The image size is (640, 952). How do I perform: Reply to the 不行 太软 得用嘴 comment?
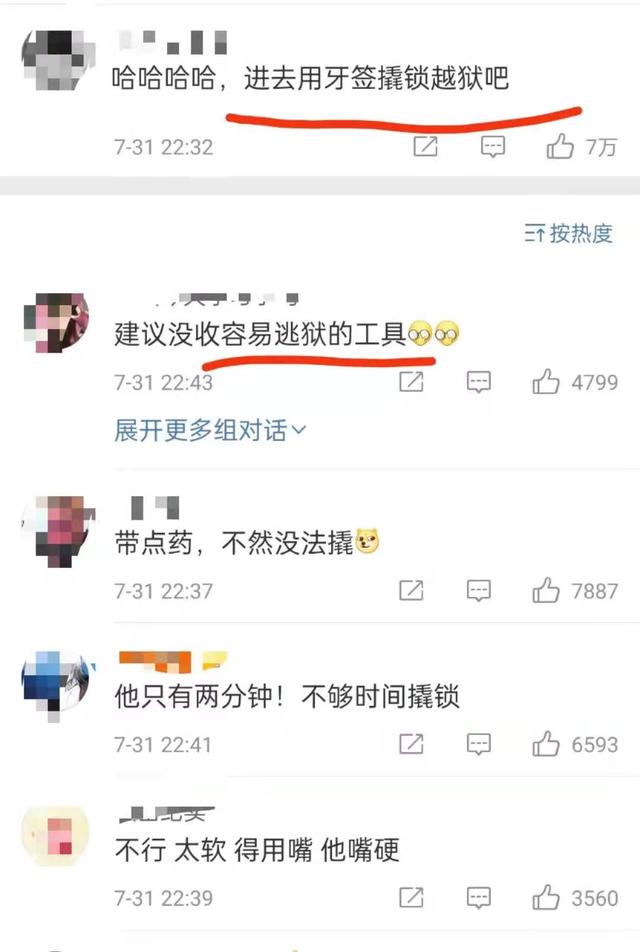tap(479, 898)
